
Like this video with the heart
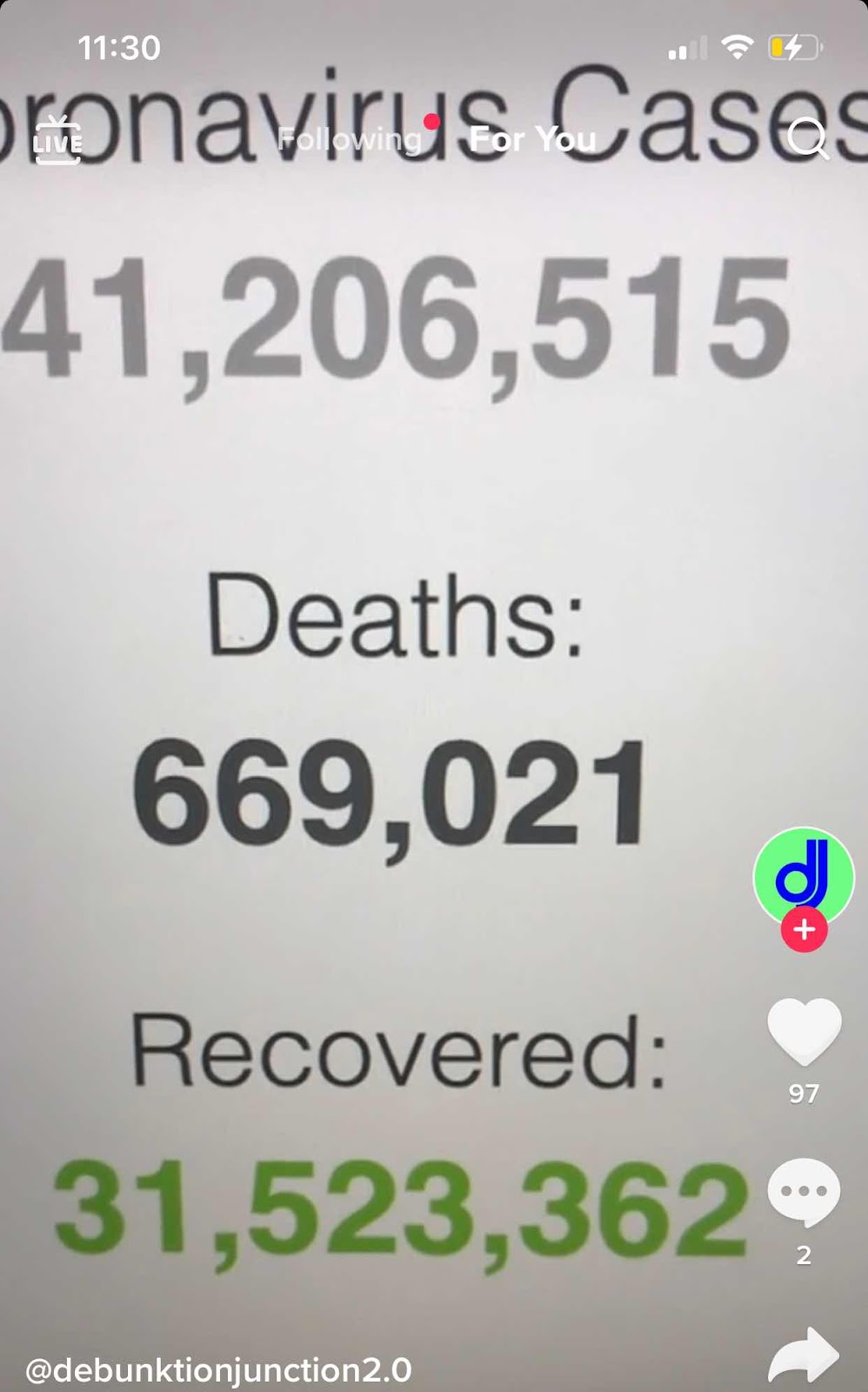click(x=804, y=1032)
